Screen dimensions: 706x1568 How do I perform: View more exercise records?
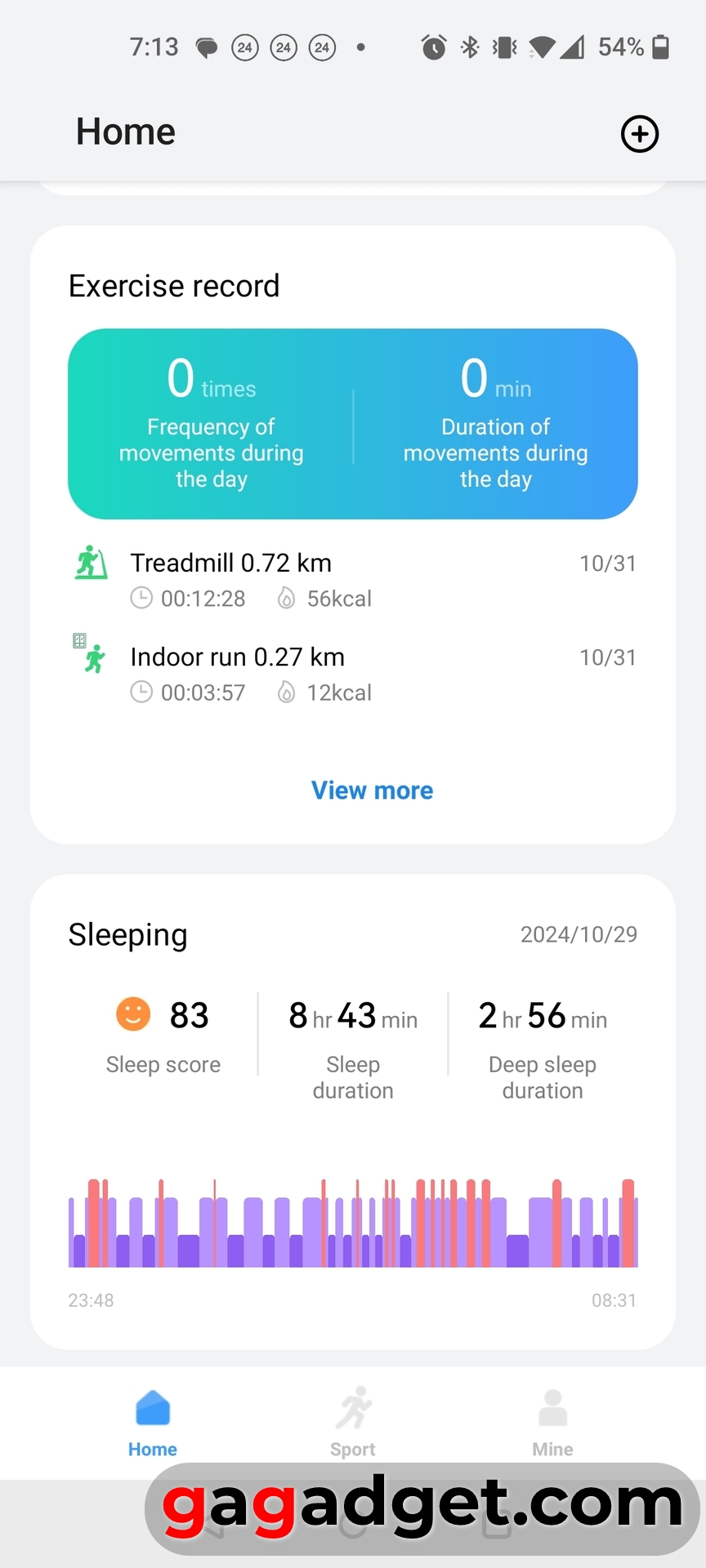[x=372, y=791]
